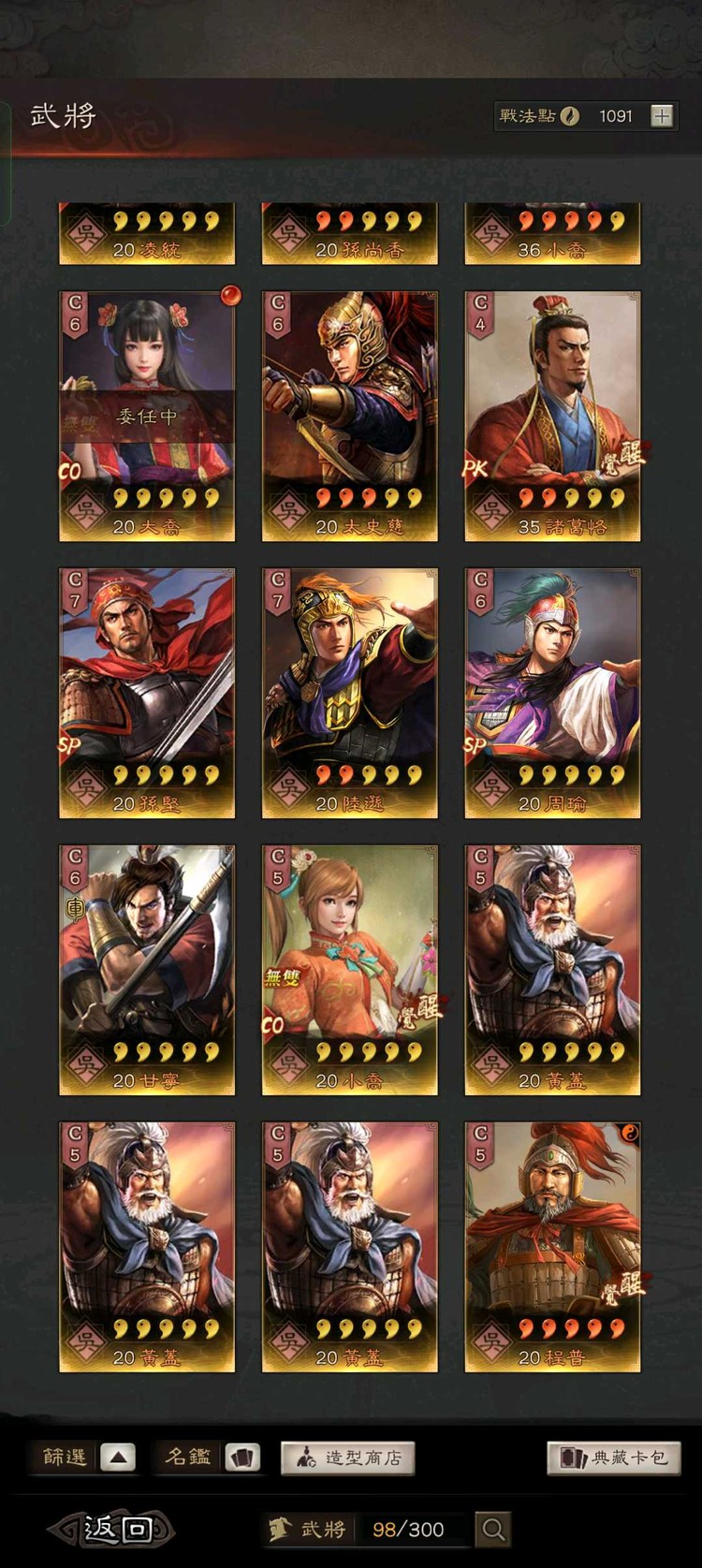
Task: Tap 返回 to go back
Action: point(114,1530)
